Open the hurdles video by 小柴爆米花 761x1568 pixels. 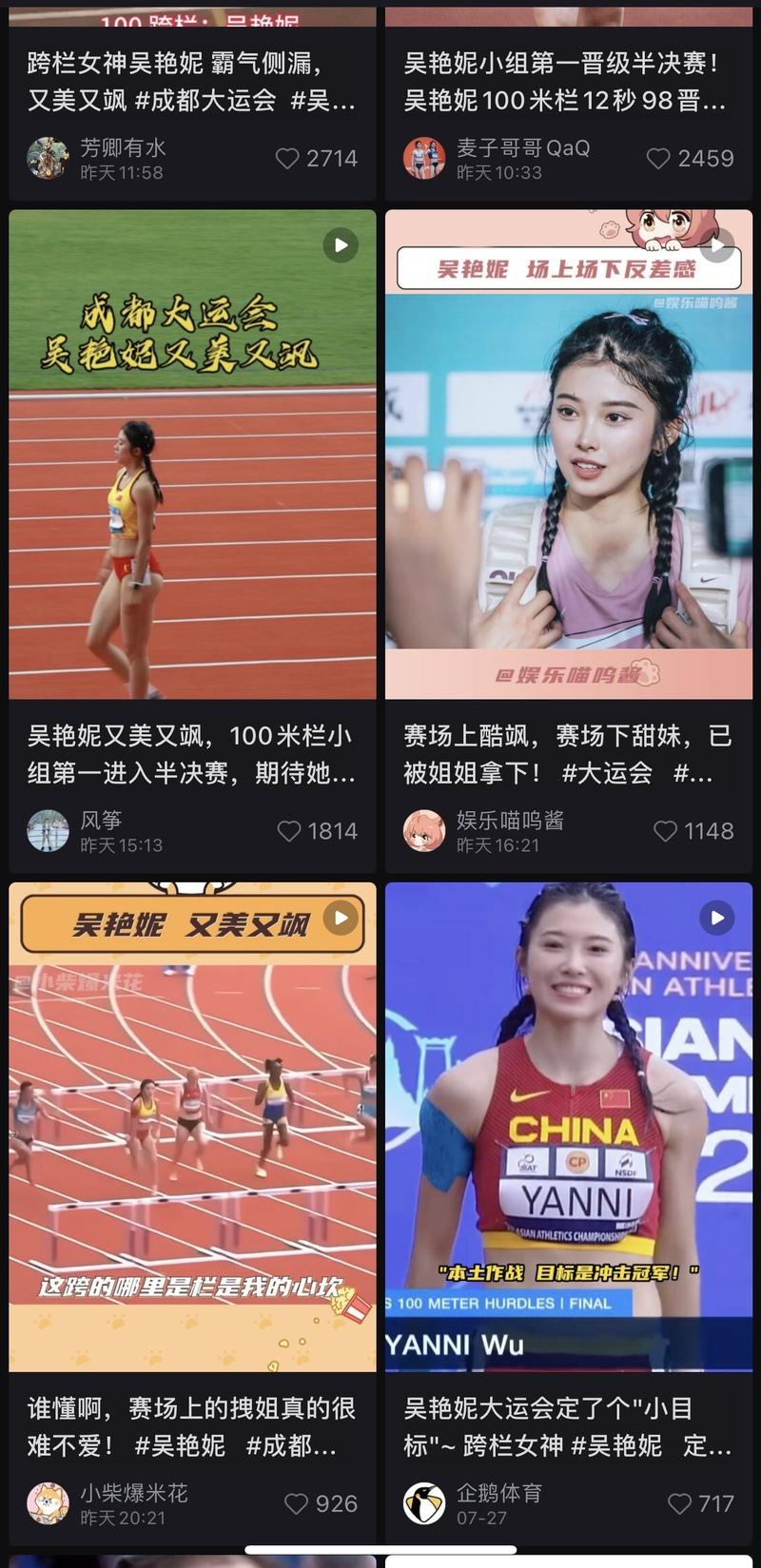[192, 1127]
